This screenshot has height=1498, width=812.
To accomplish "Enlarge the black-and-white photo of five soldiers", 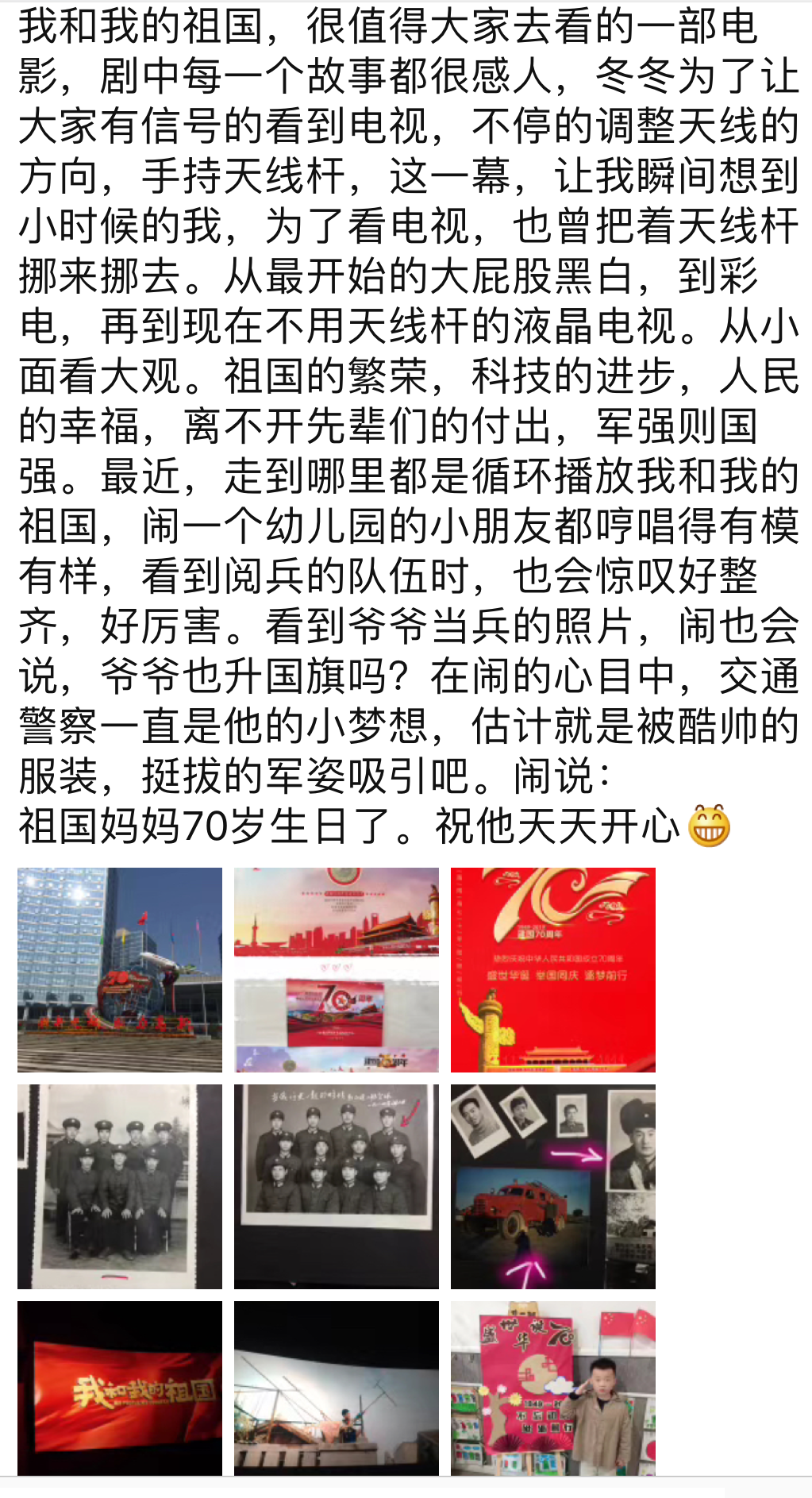I will (120, 1186).
